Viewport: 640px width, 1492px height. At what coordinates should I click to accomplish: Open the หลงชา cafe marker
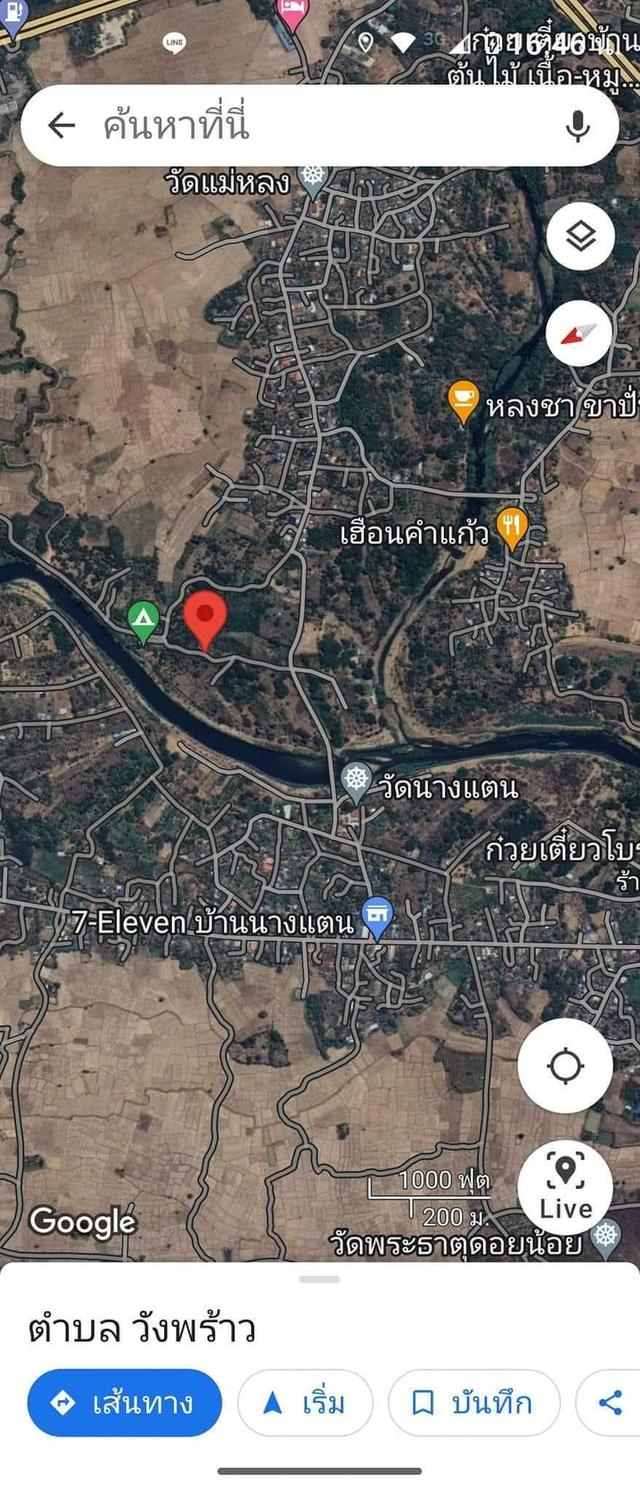(462, 401)
